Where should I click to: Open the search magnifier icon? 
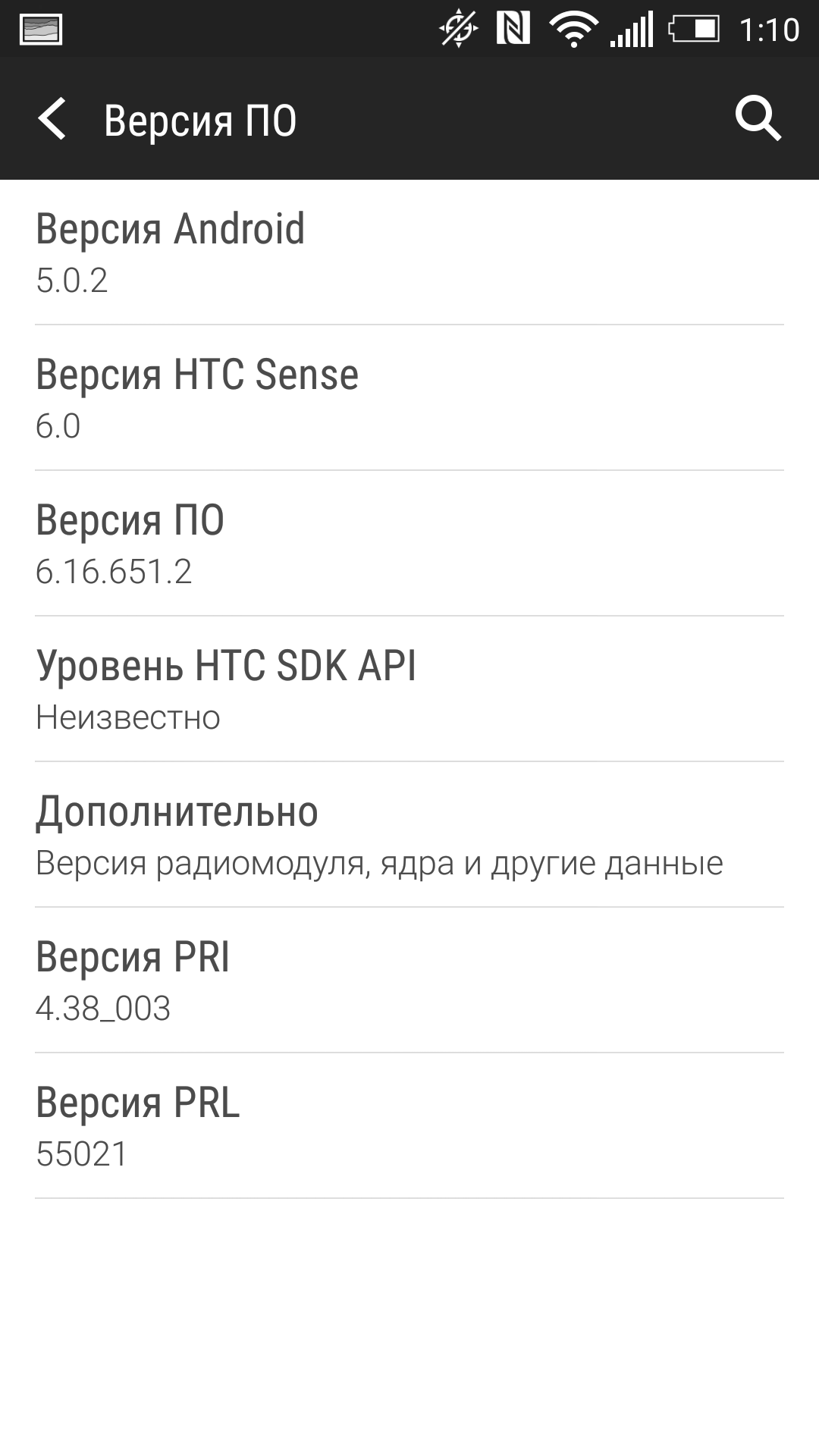pyautogui.click(x=758, y=119)
